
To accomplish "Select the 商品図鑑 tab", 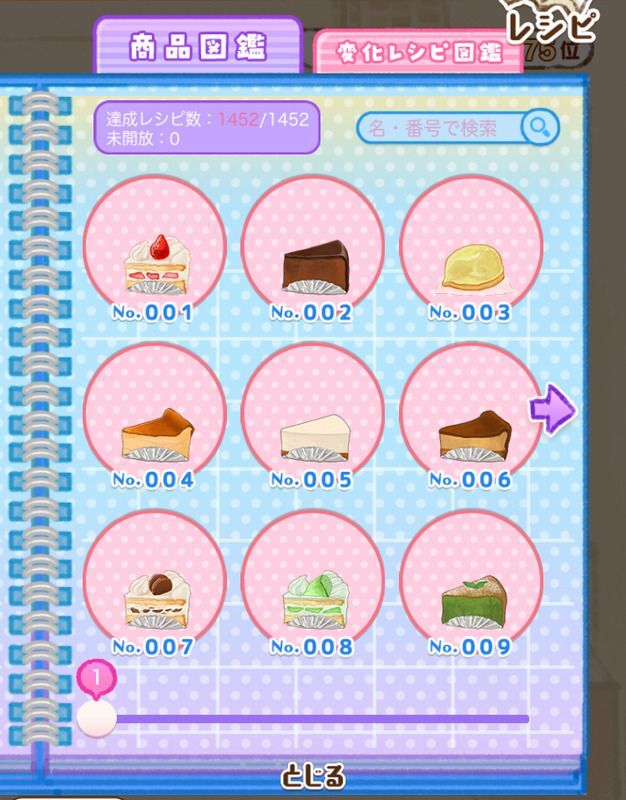I will pos(197,46).
